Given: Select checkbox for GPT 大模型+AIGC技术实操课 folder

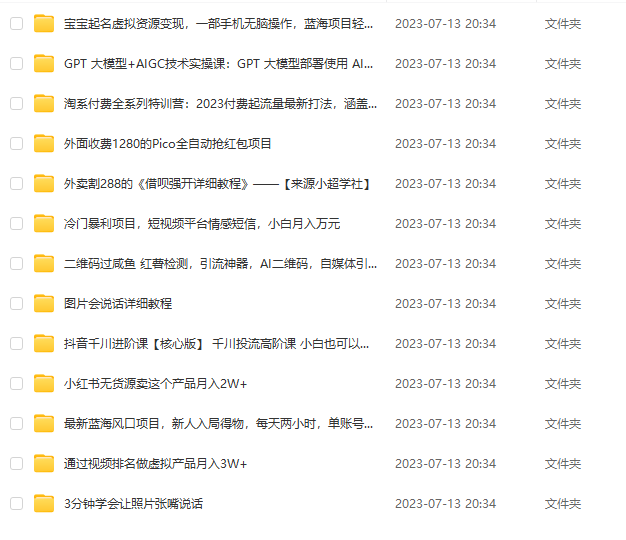Looking at the screenshot, I should (16, 63).
